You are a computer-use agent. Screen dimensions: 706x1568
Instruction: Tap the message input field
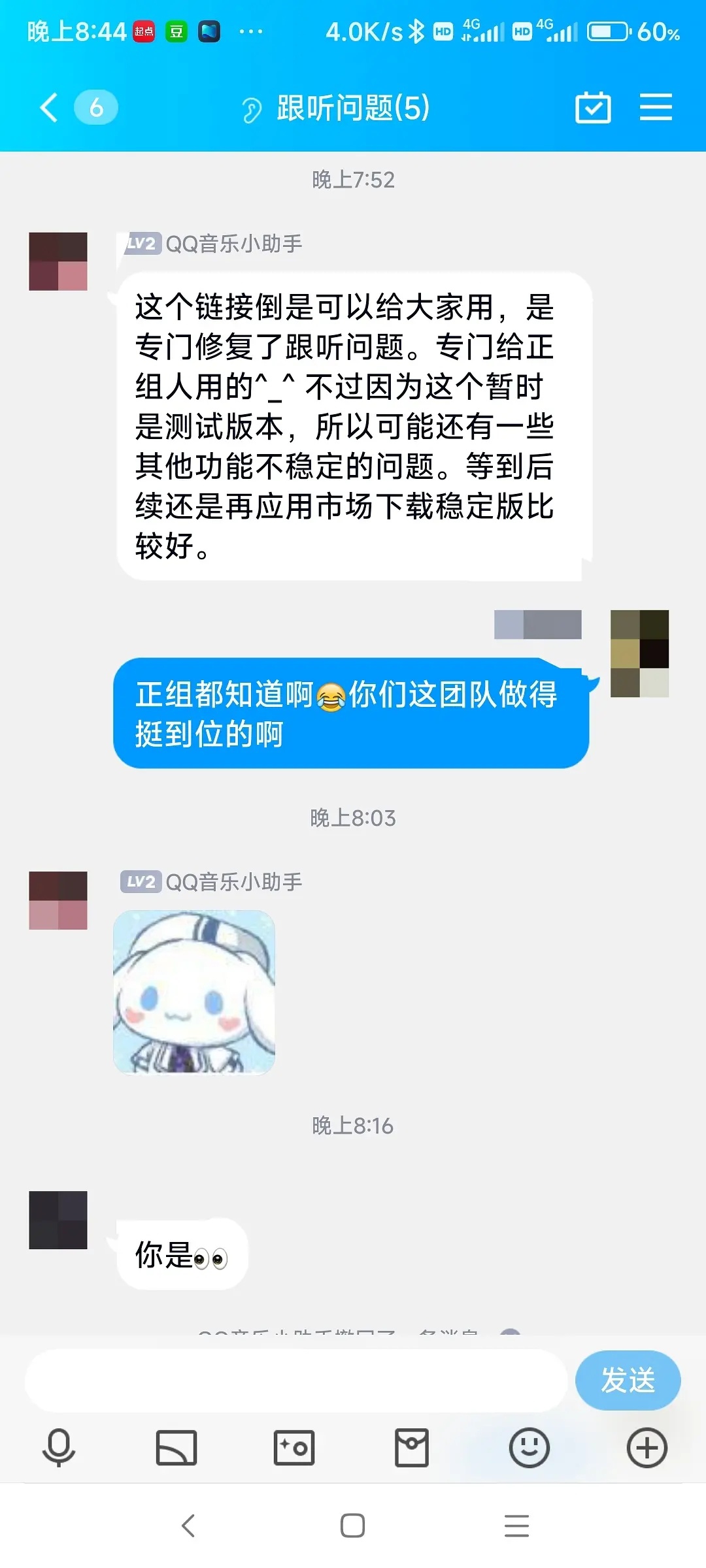295,1380
